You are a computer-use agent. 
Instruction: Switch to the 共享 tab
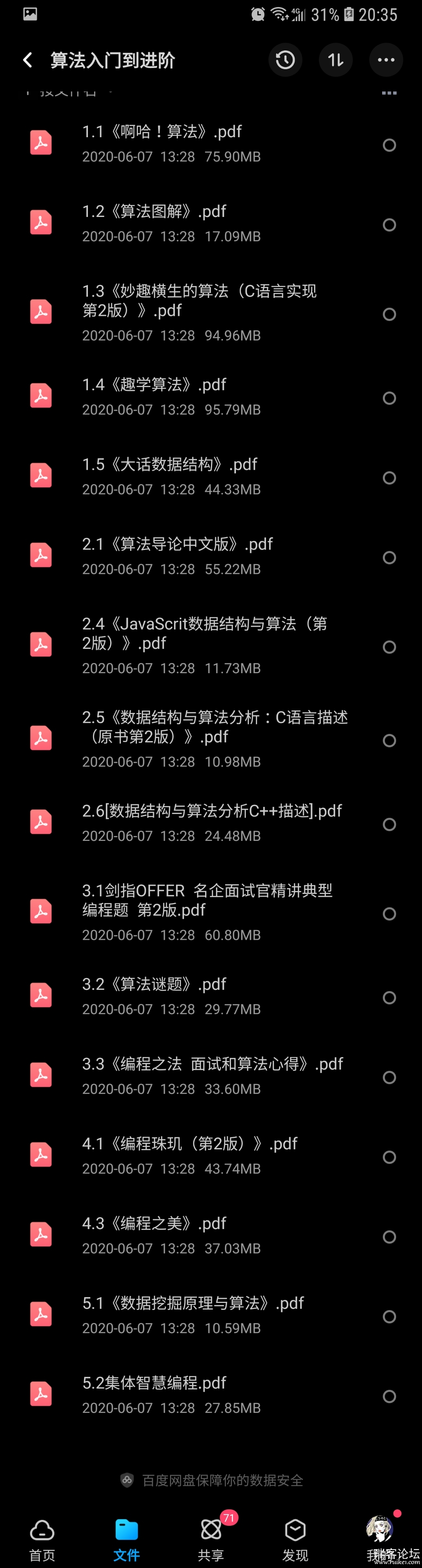[211, 1538]
